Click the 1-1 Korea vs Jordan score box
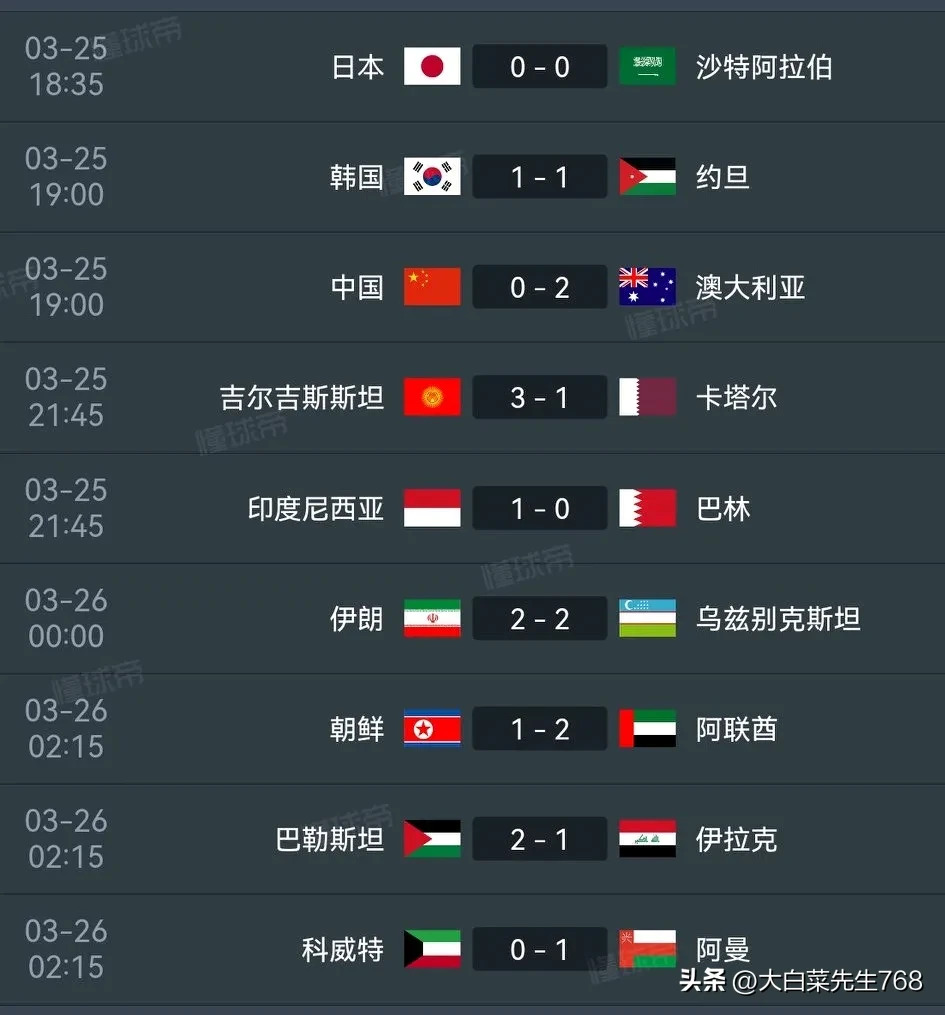Viewport: 945px width, 1015px height. [x=539, y=176]
